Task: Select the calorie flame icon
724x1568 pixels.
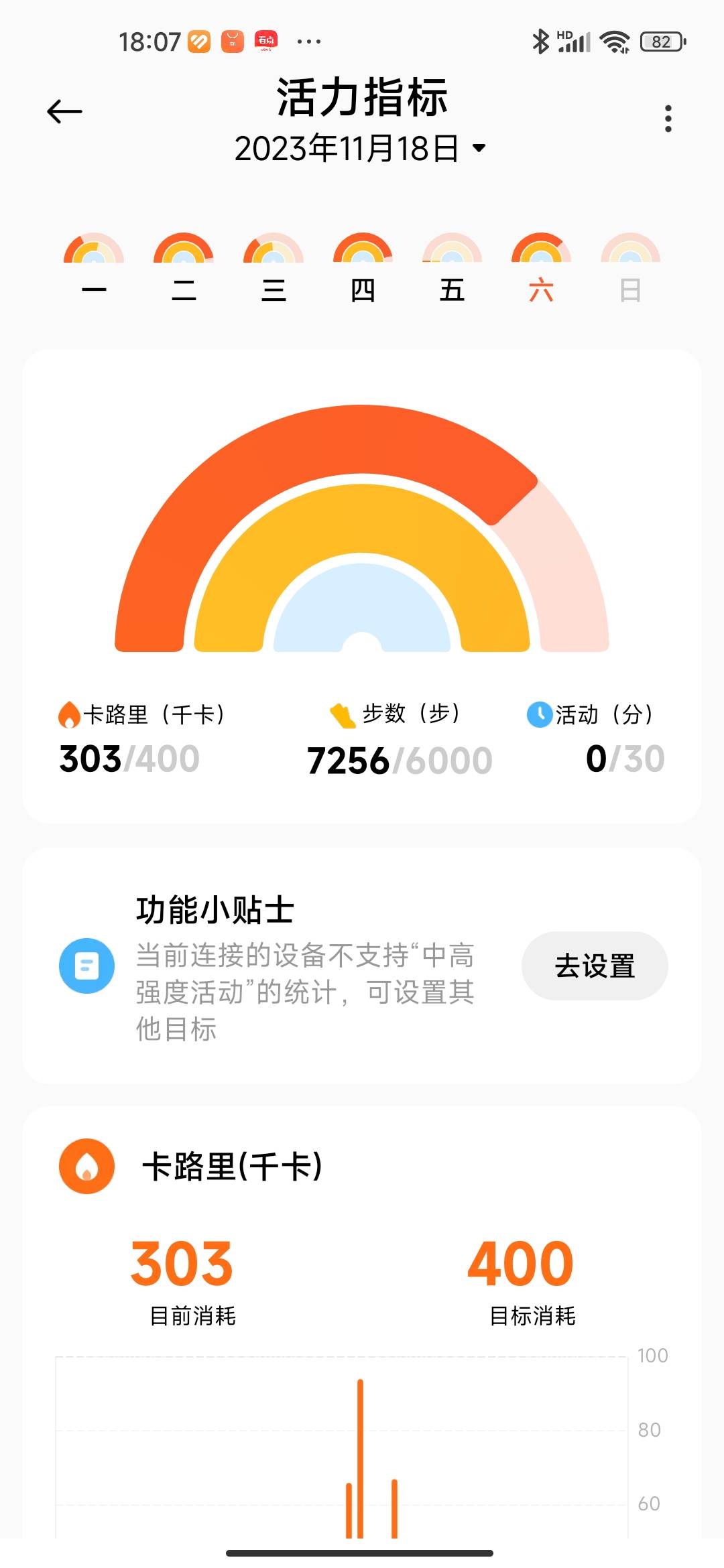Action: point(69,716)
